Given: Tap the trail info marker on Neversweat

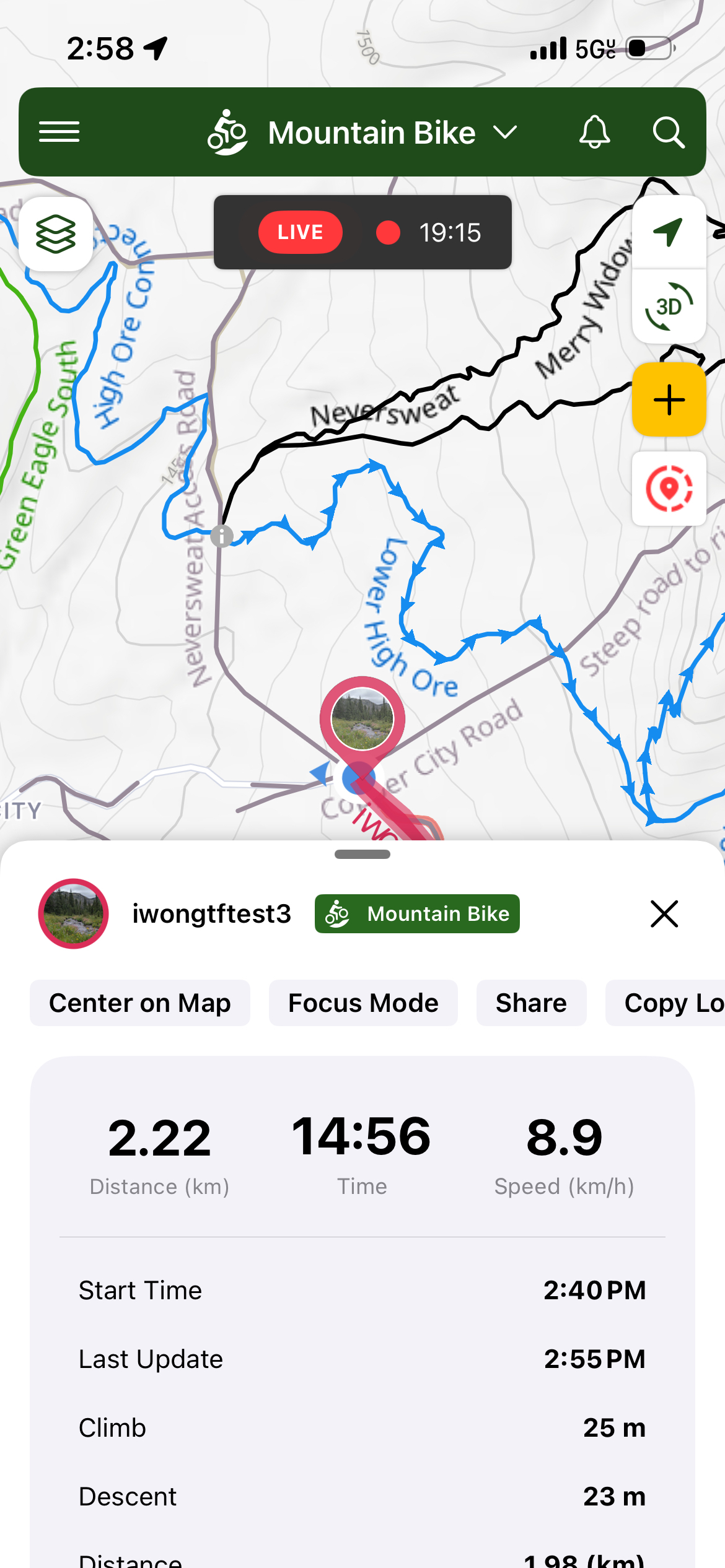Looking at the screenshot, I should (x=222, y=536).
